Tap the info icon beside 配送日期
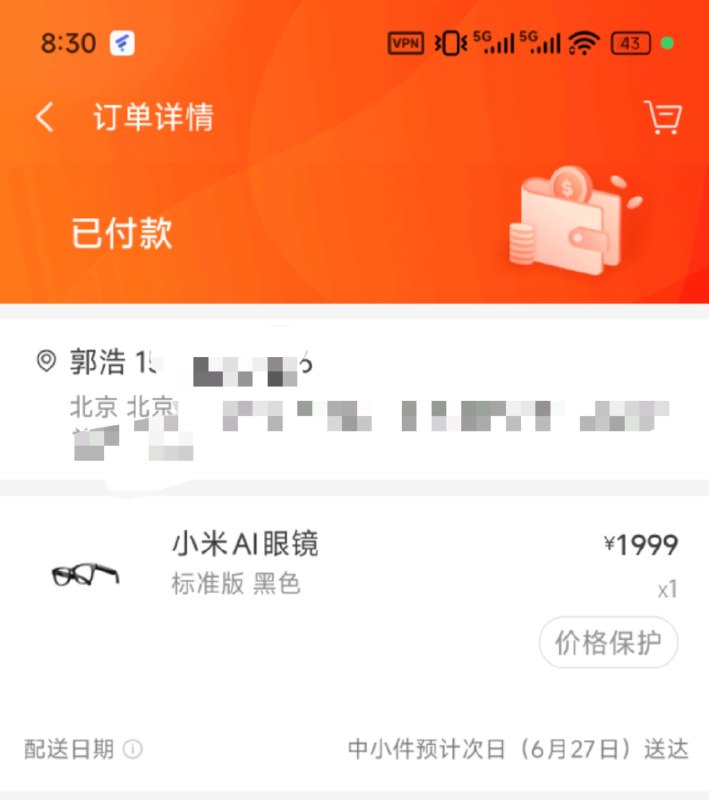709x800 pixels. pyautogui.click(x=133, y=749)
